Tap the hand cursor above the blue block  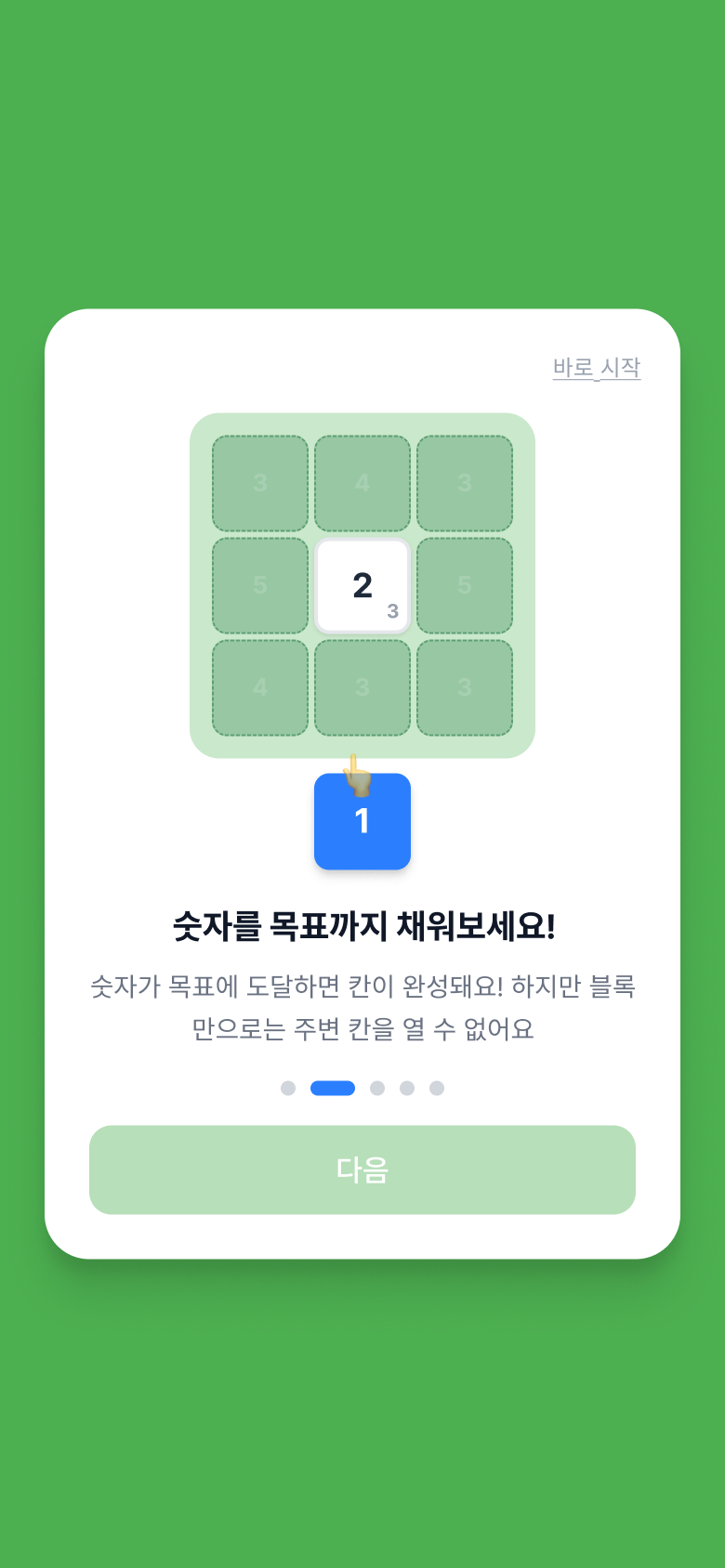coord(358,774)
